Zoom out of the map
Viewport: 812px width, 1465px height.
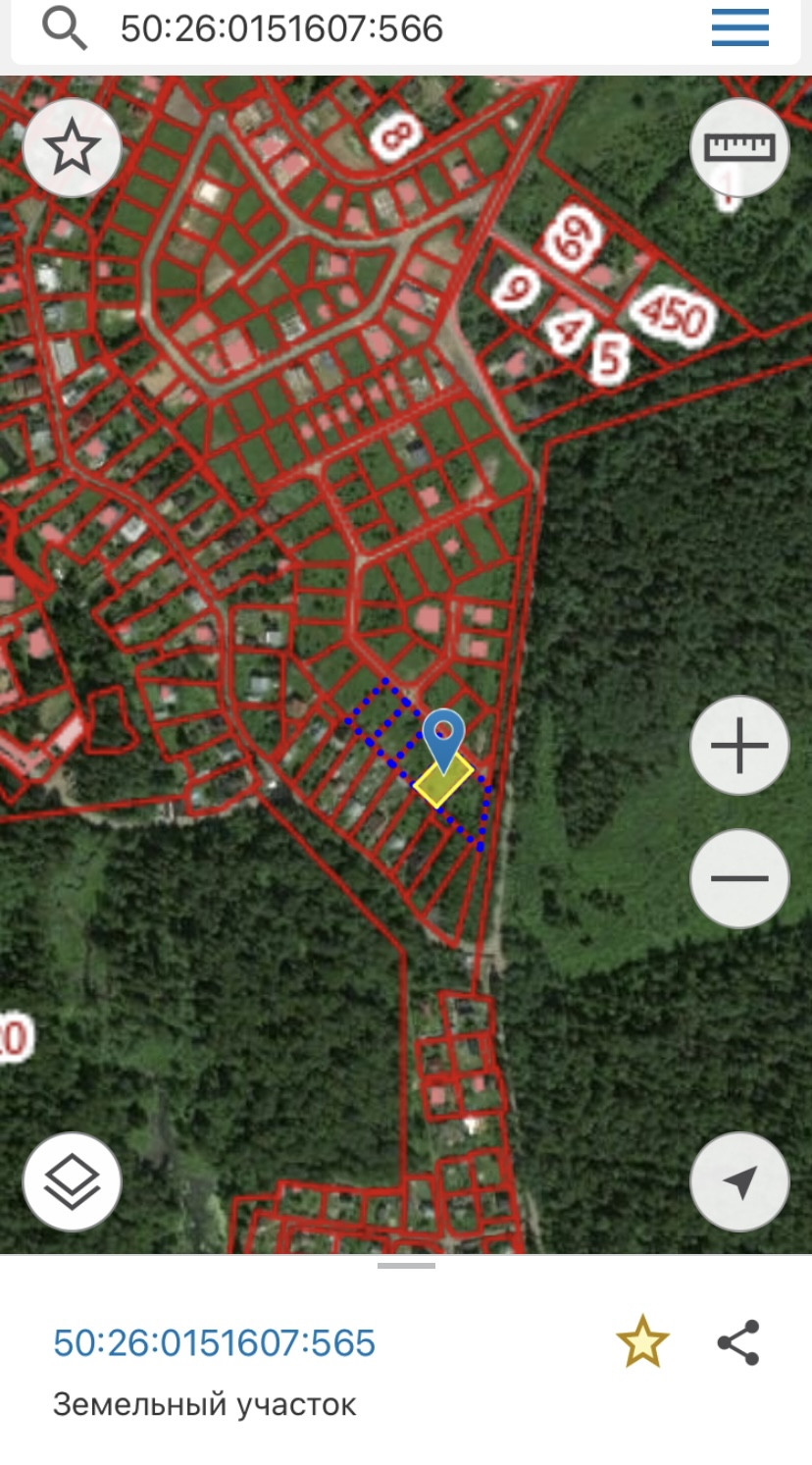[x=739, y=878]
